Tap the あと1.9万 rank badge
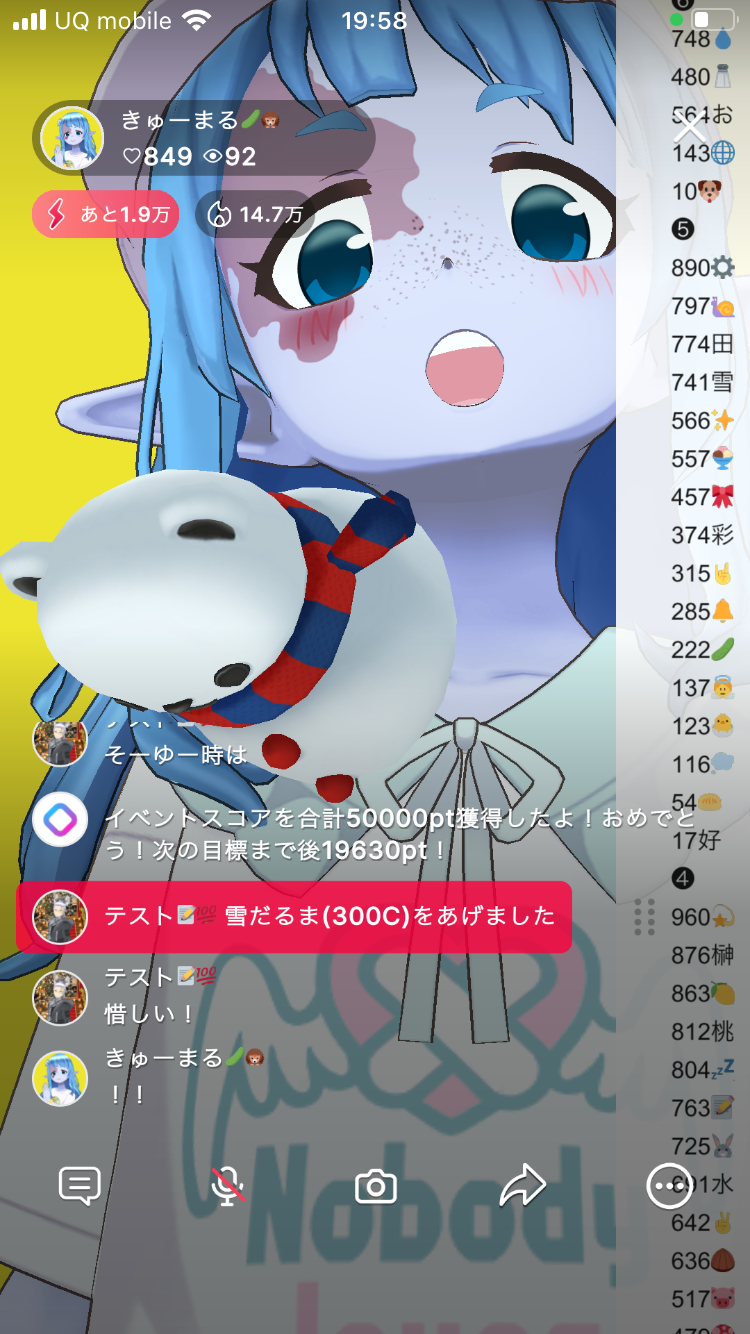Screen dimensions: 750x1334 click(106, 214)
